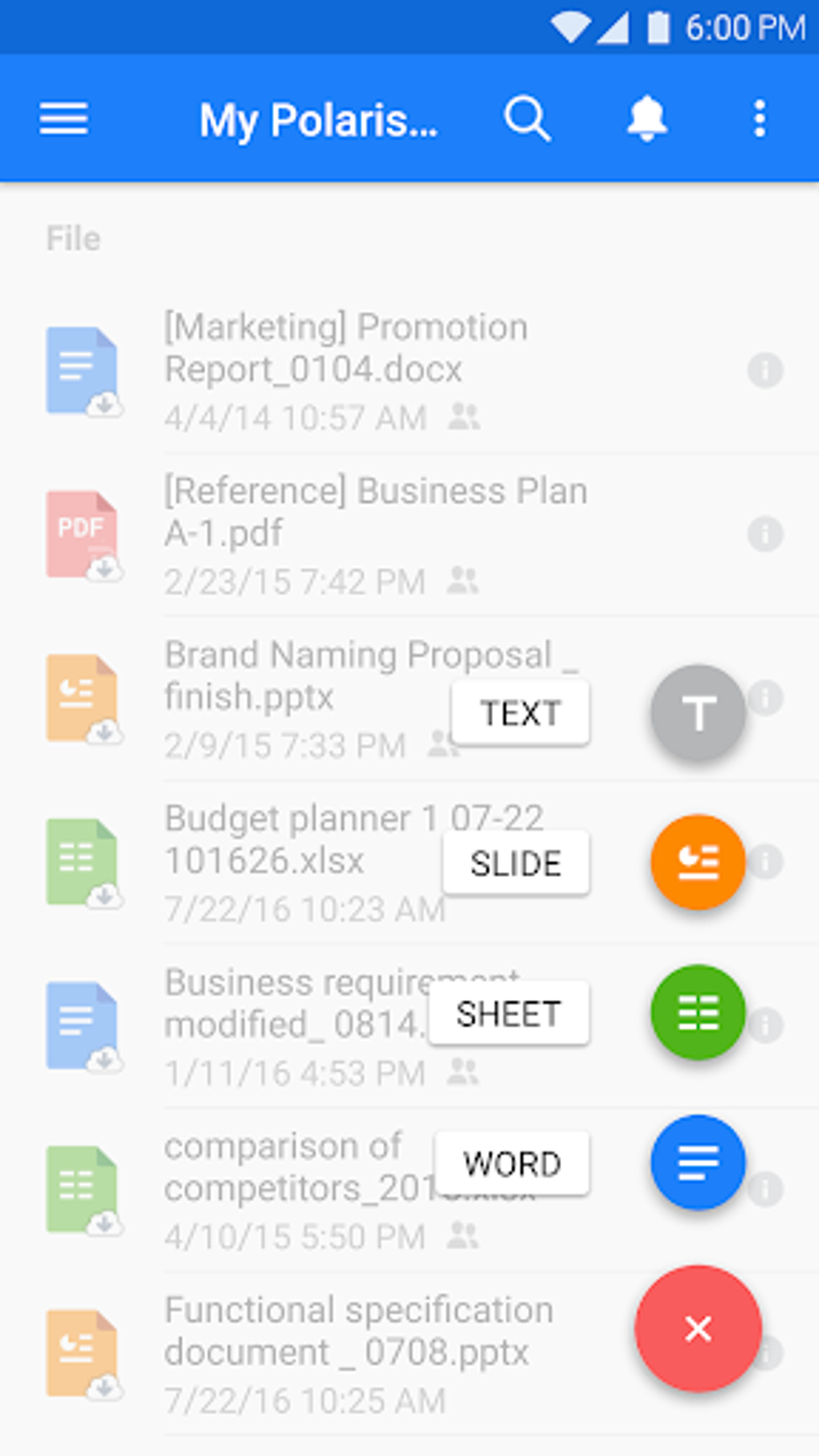Show info for Business Plan A-1.pdf
Image resolution: width=819 pixels, height=1456 pixels.
click(x=765, y=534)
